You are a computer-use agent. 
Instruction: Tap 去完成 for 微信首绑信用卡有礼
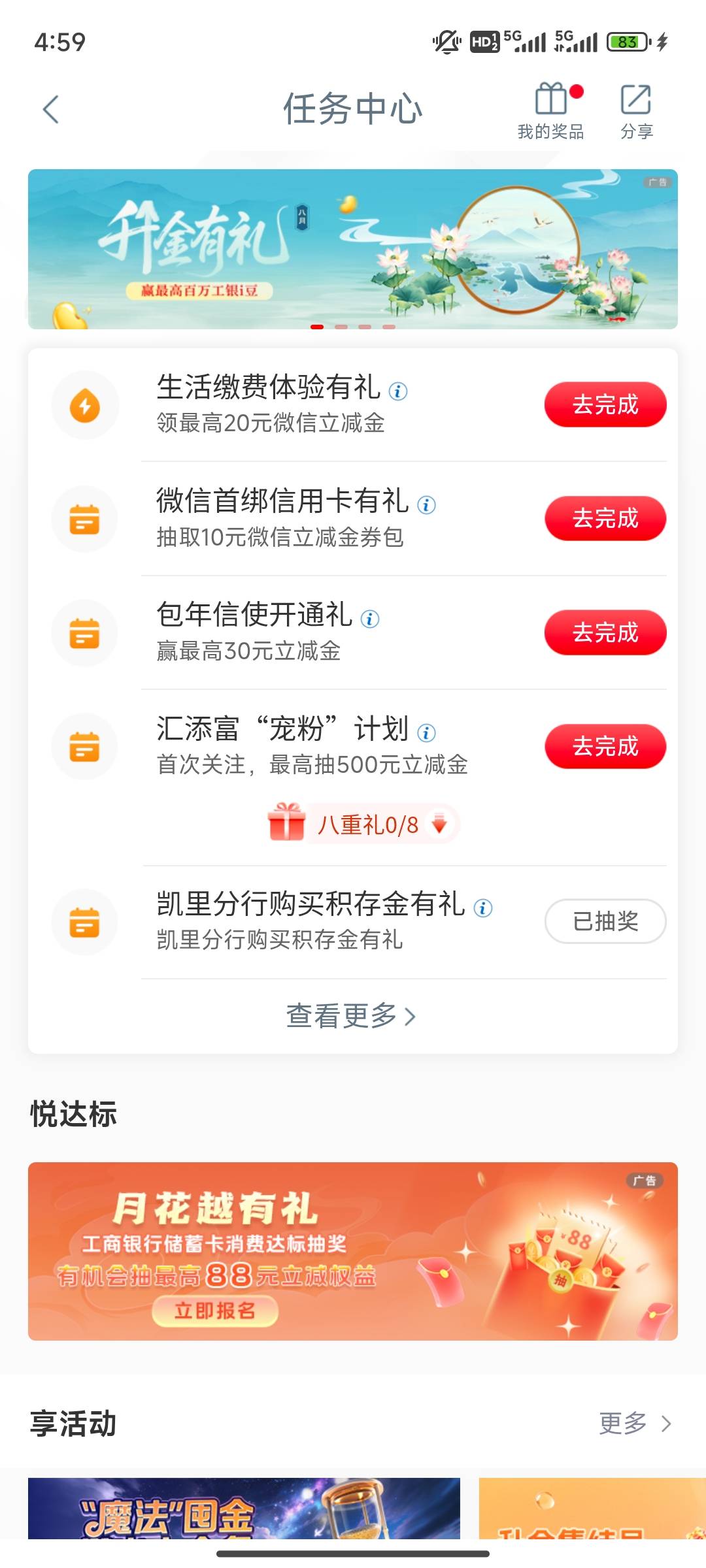tap(605, 519)
